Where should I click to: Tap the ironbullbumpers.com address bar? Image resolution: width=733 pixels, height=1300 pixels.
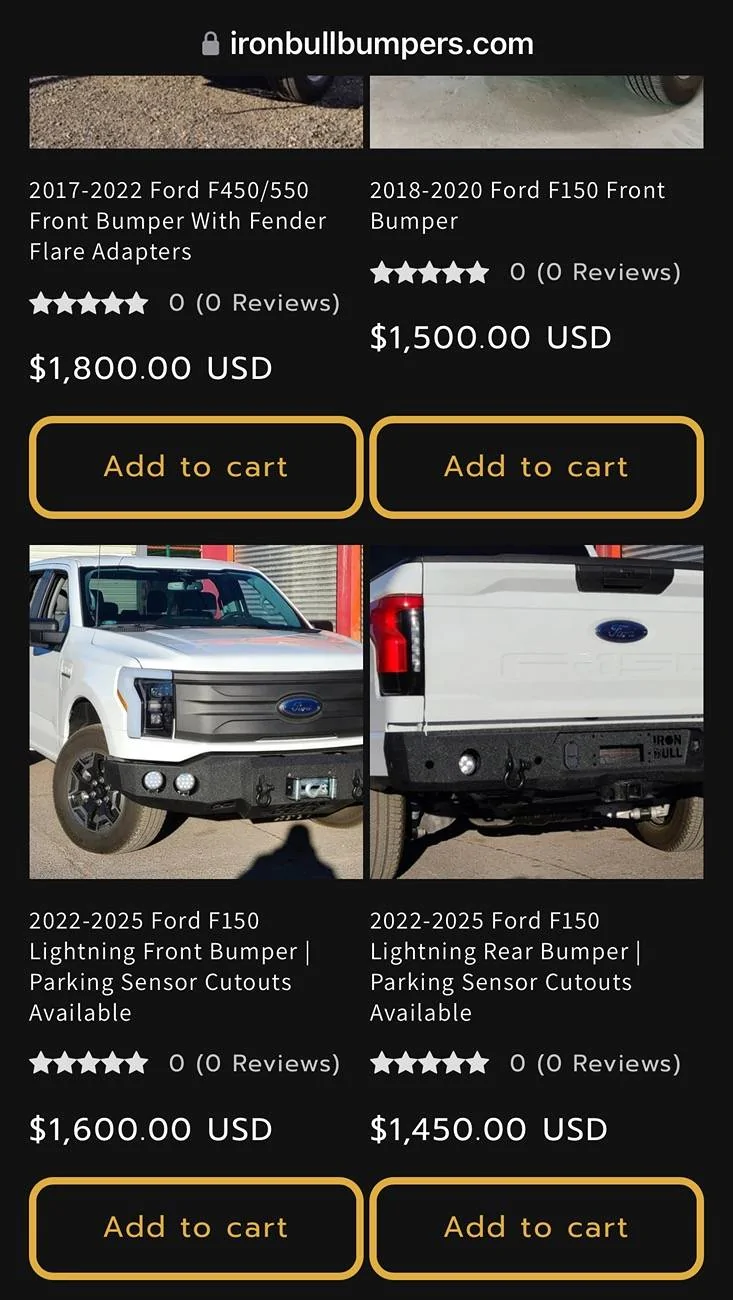(367, 44)
